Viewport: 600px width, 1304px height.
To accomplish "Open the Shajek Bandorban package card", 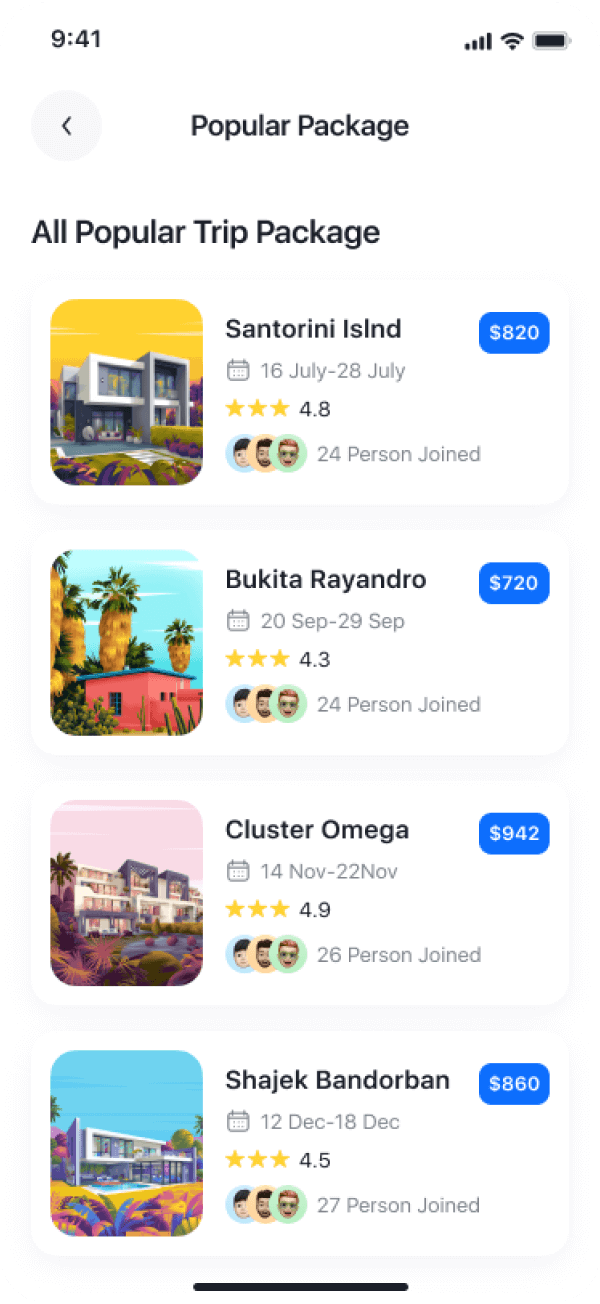I will point(300,1142).
